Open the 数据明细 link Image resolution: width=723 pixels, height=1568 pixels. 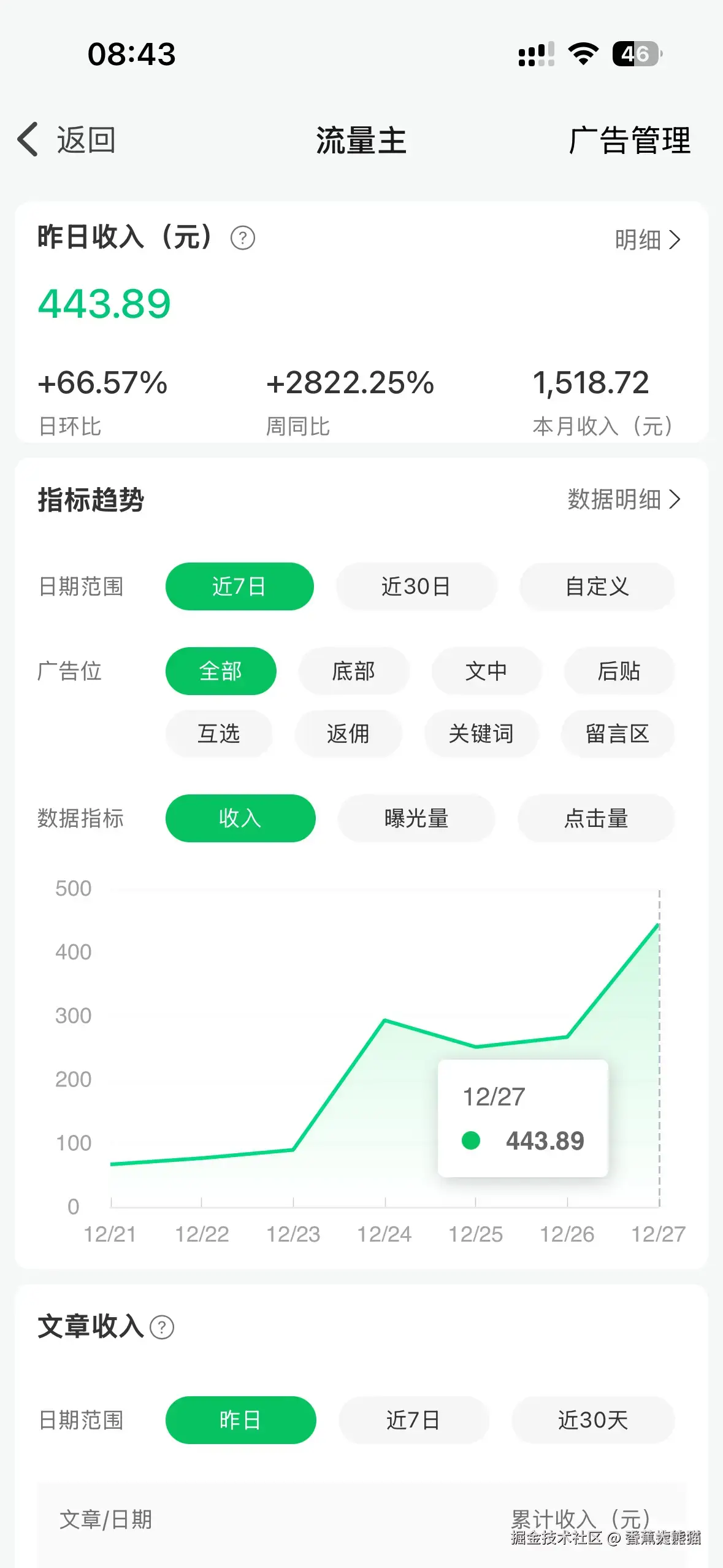pyautogui.click(x=624, y=499)
